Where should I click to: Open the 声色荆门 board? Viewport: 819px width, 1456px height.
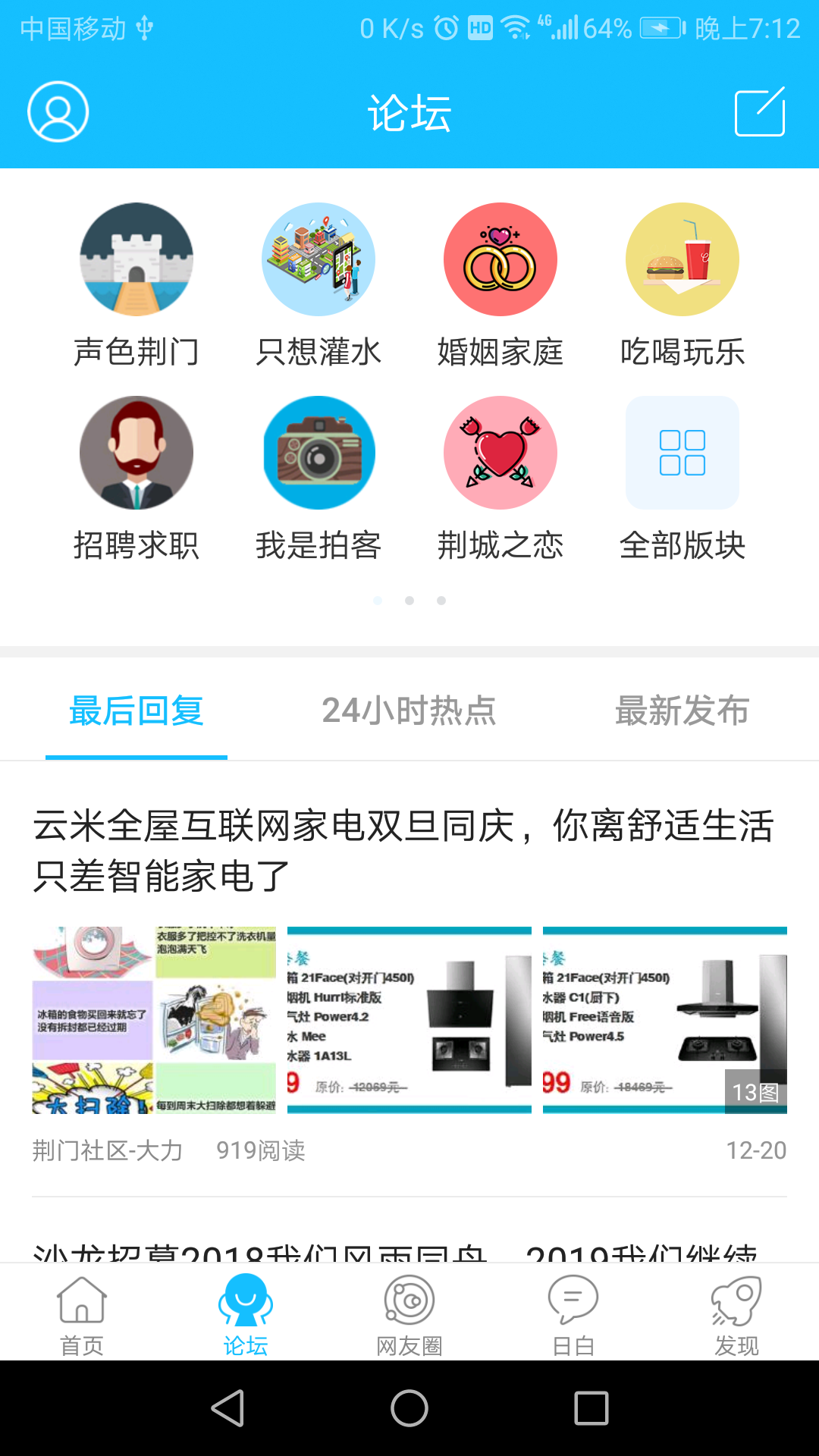tap(136, 286)
